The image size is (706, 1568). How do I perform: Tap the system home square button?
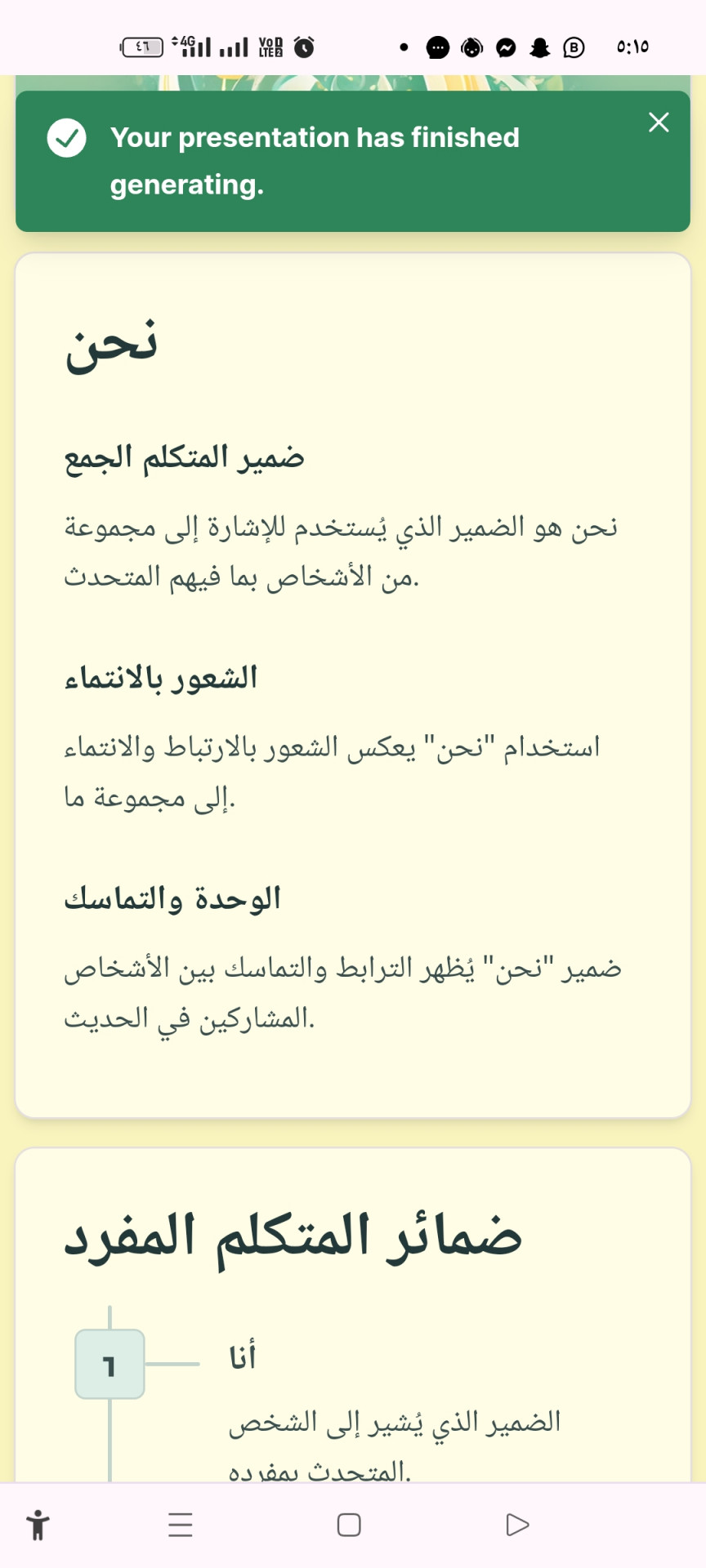pos(349,1525)
